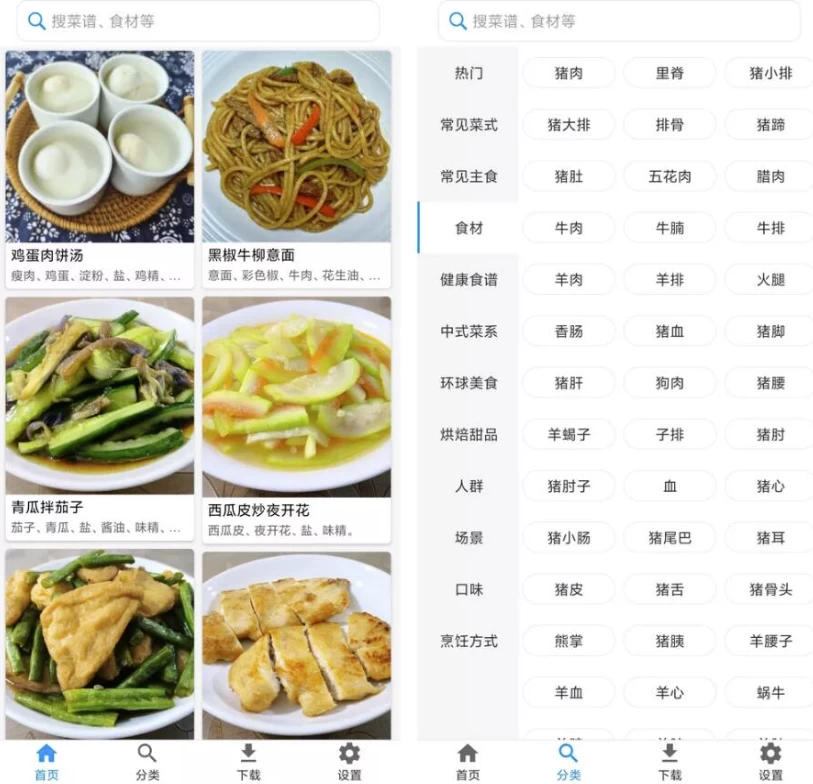The image size is (813, 784).
Task: Choose the 中式菜系 category
Action: [468, 331]
